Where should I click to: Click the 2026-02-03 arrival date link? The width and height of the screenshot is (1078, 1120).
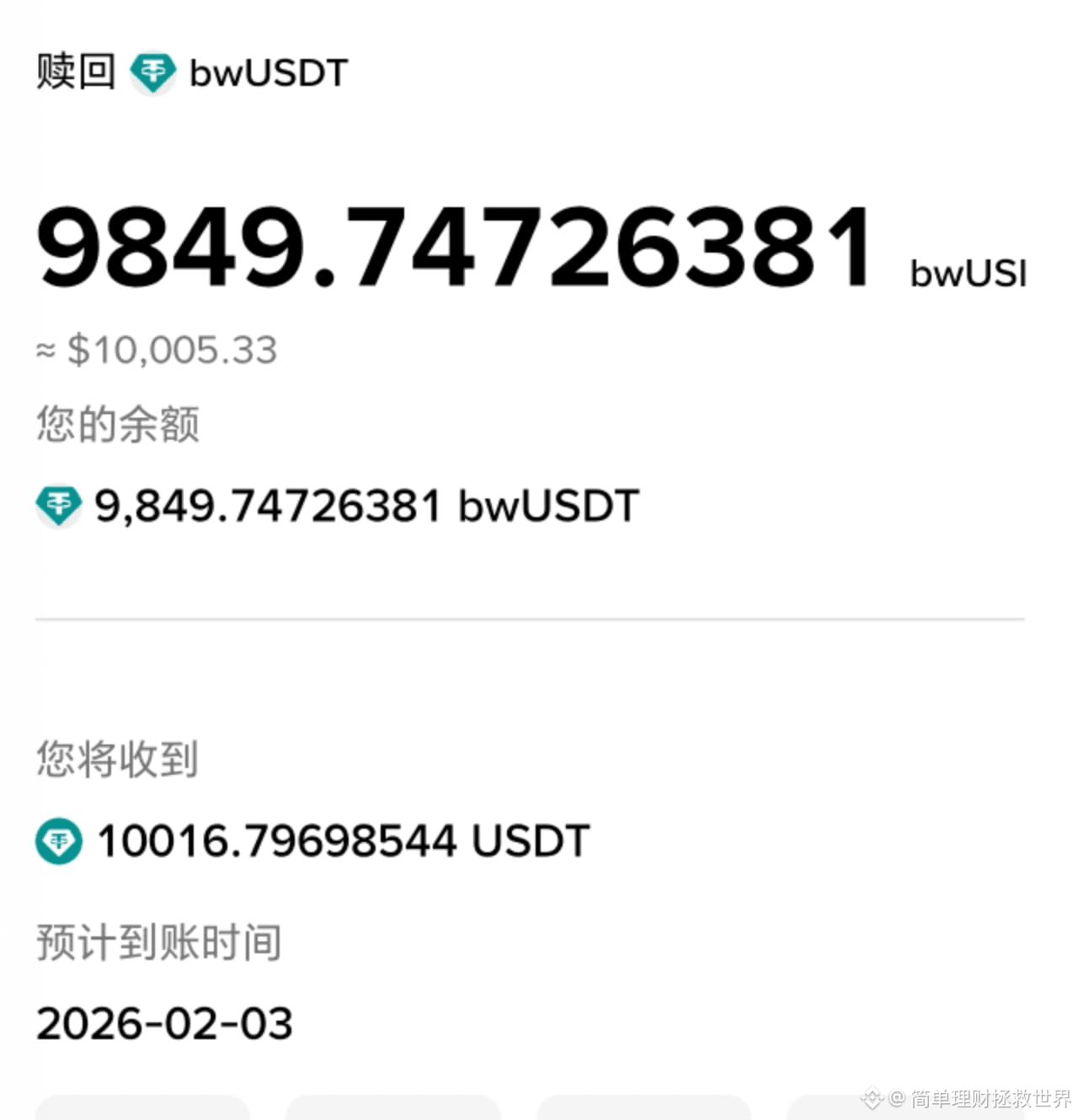165,1024
